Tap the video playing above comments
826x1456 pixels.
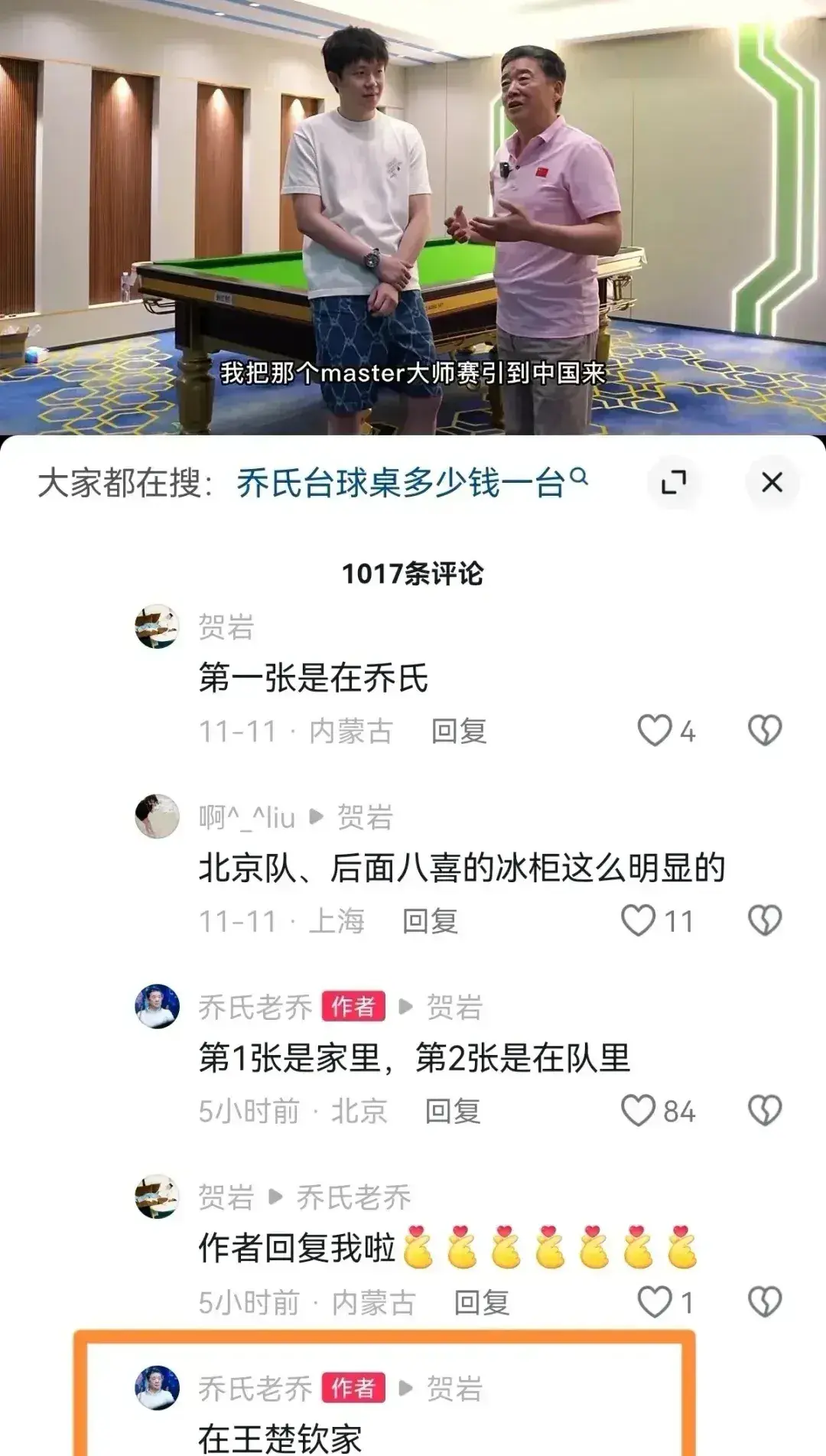click(x=413, y=217)
